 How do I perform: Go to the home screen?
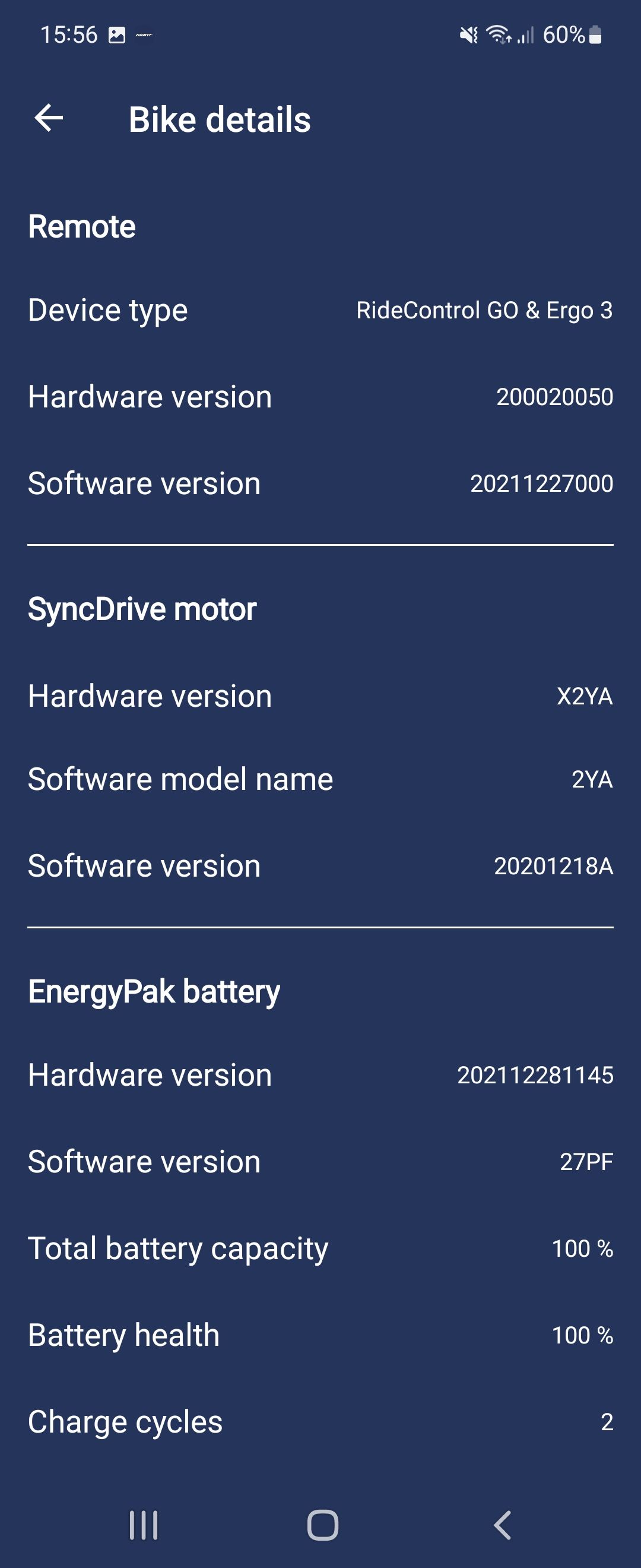322,1525
